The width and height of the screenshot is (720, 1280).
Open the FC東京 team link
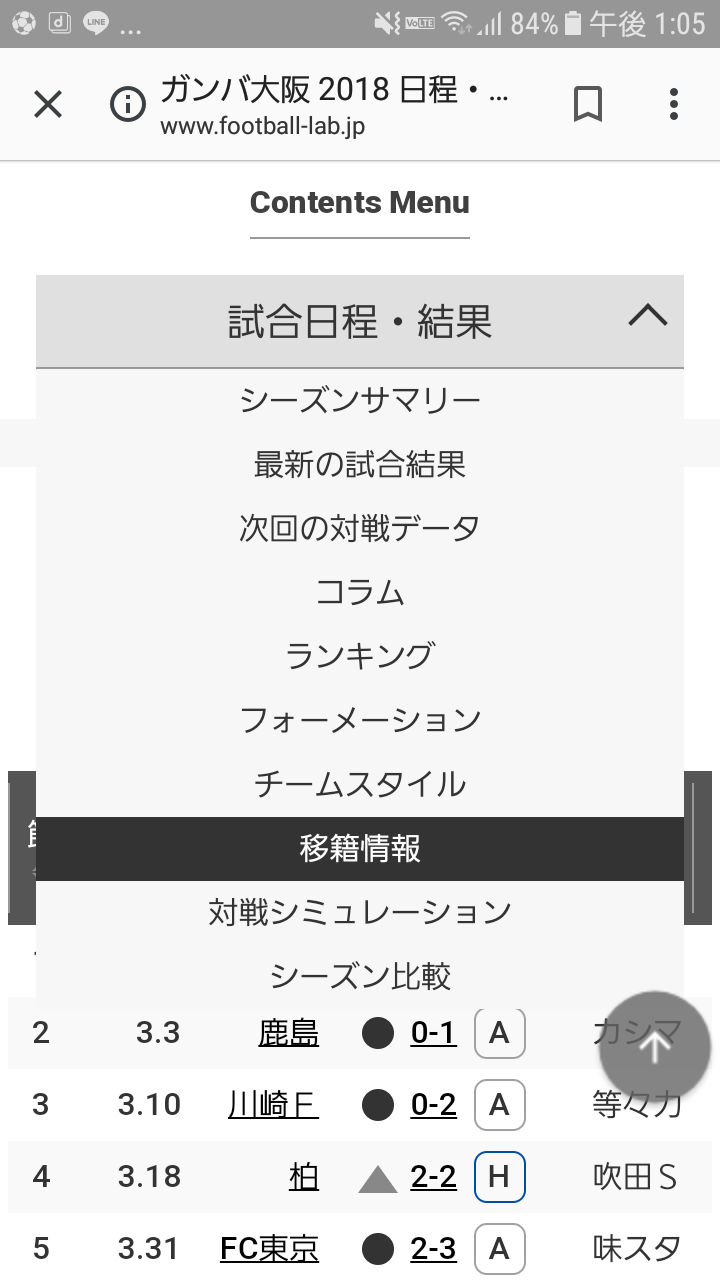(270, 1249)
